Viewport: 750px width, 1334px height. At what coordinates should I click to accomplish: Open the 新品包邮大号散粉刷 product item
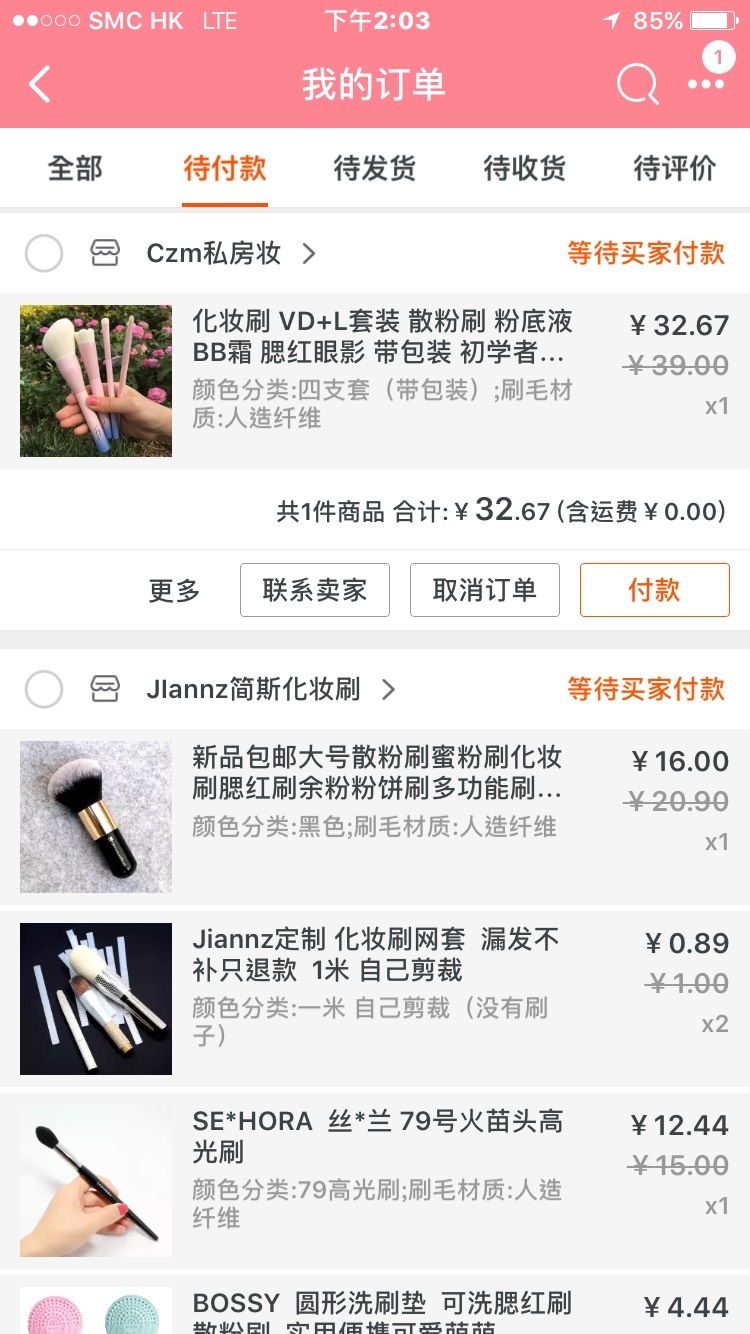[x=375, y=817]
